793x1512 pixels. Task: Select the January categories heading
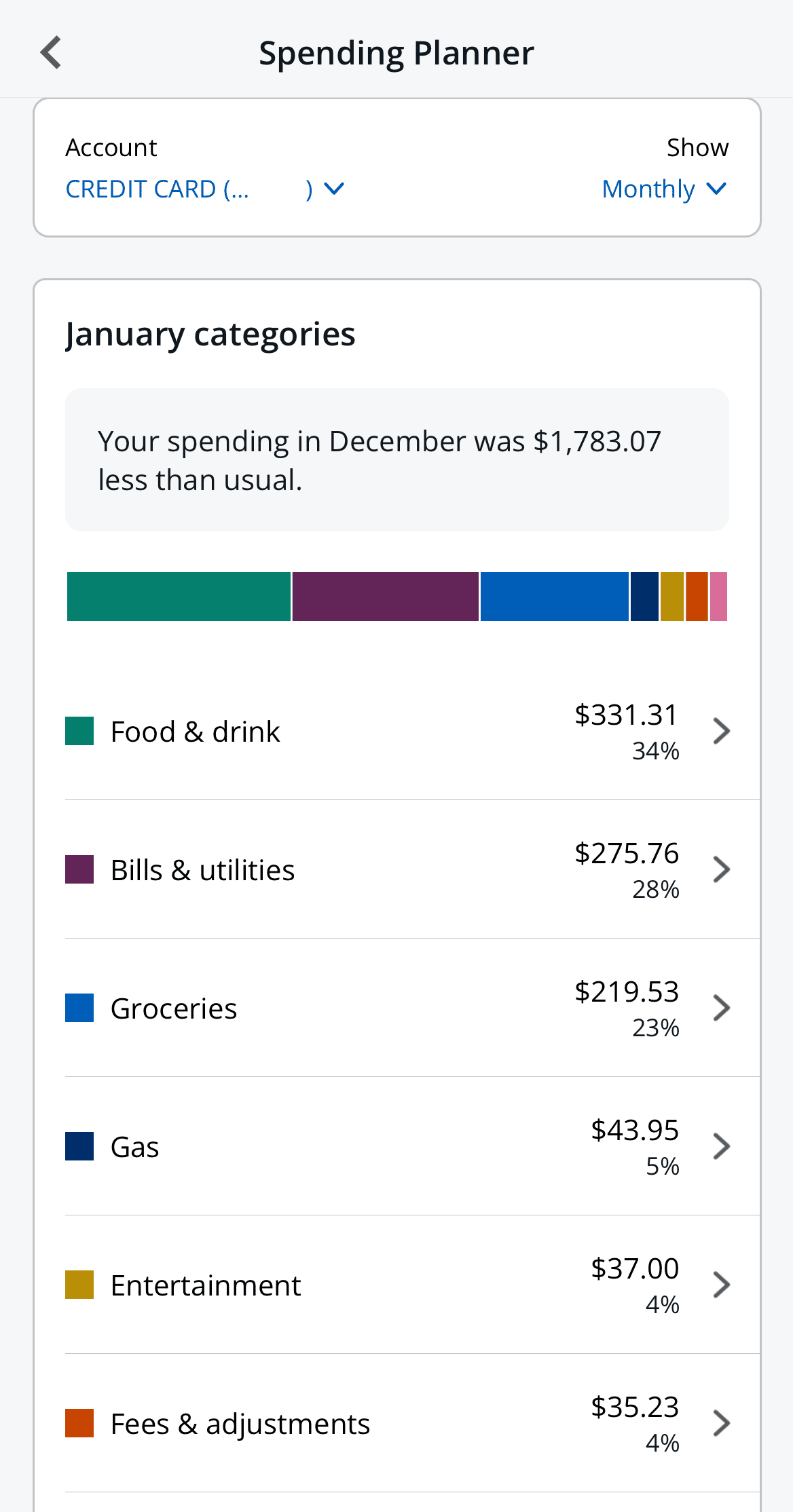coord(210,333)
